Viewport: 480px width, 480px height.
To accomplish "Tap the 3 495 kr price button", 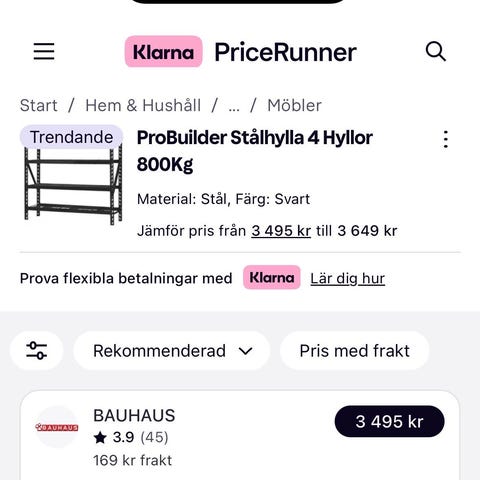I will [x=389, y=421].
